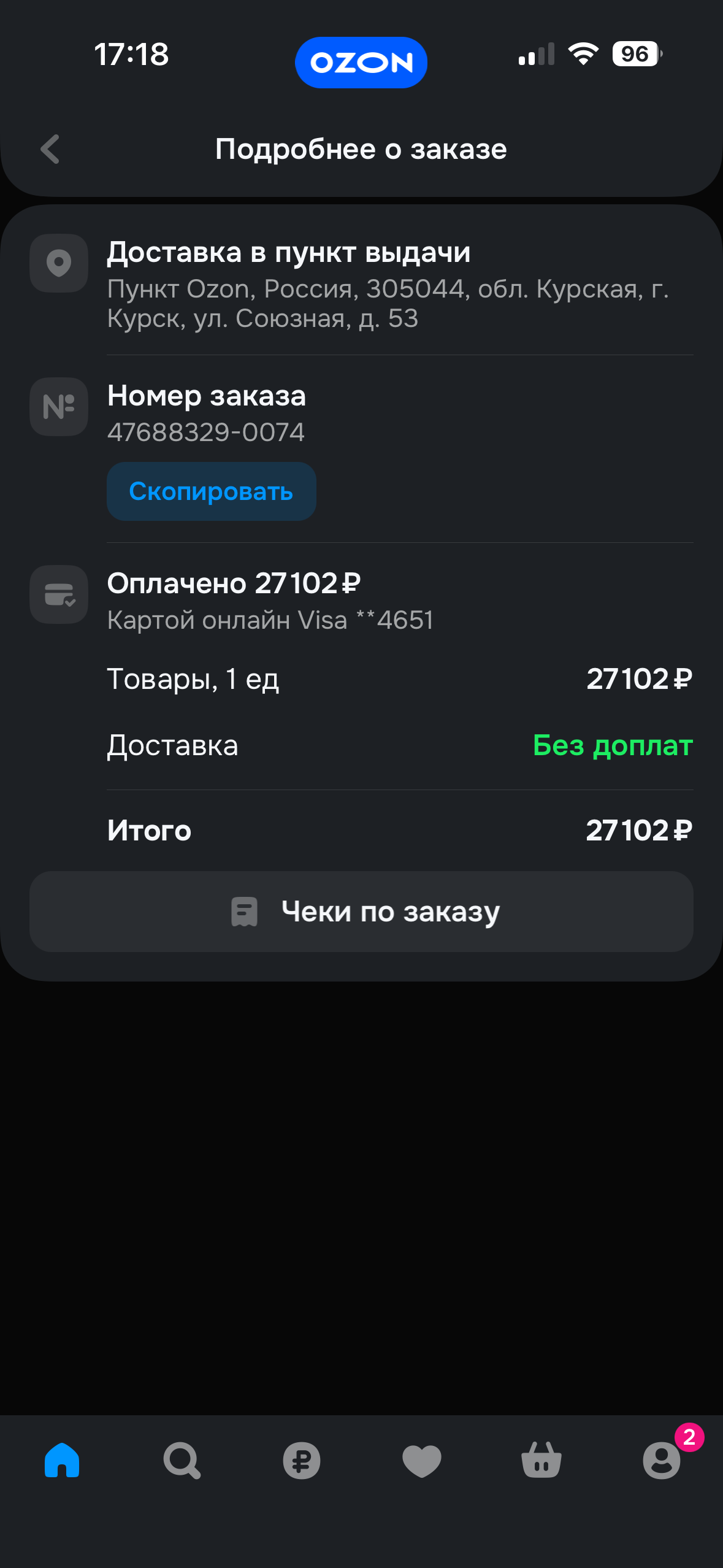Copy the order number with Скопировать
The width and height of the screenshot is (723, 1568).
pos(211,491)
